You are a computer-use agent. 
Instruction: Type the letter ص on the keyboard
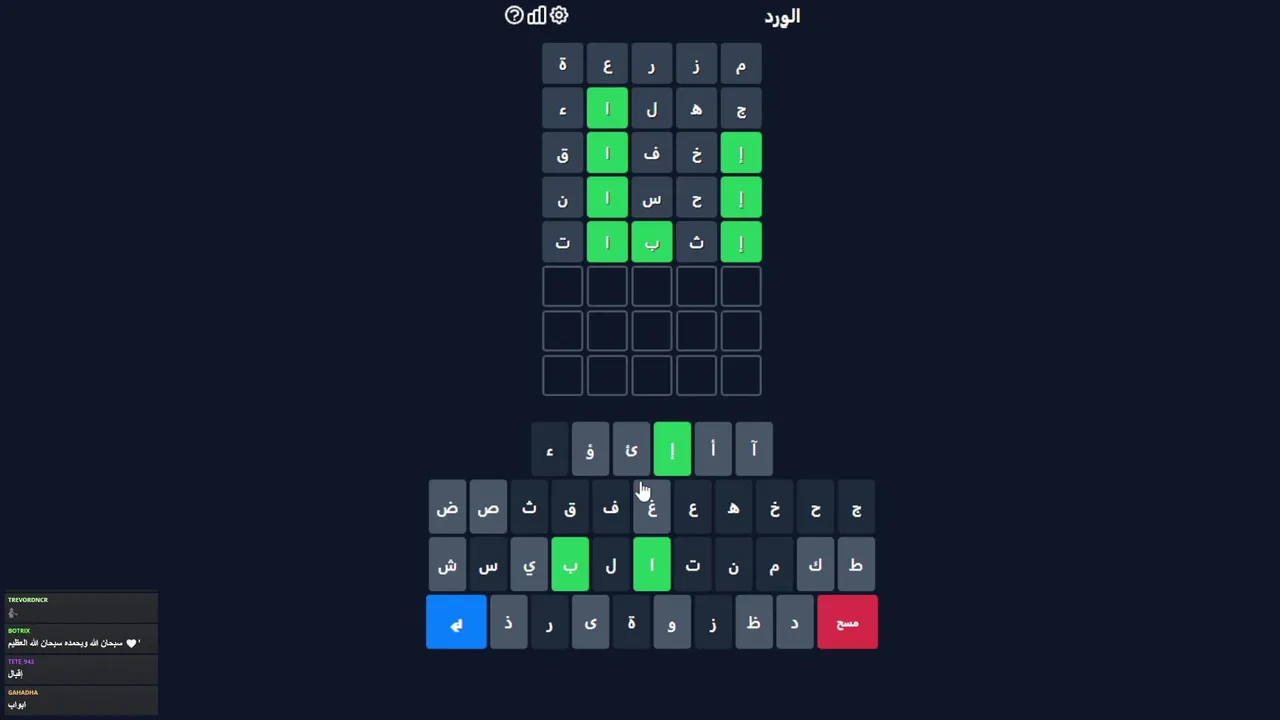point(488,508)
